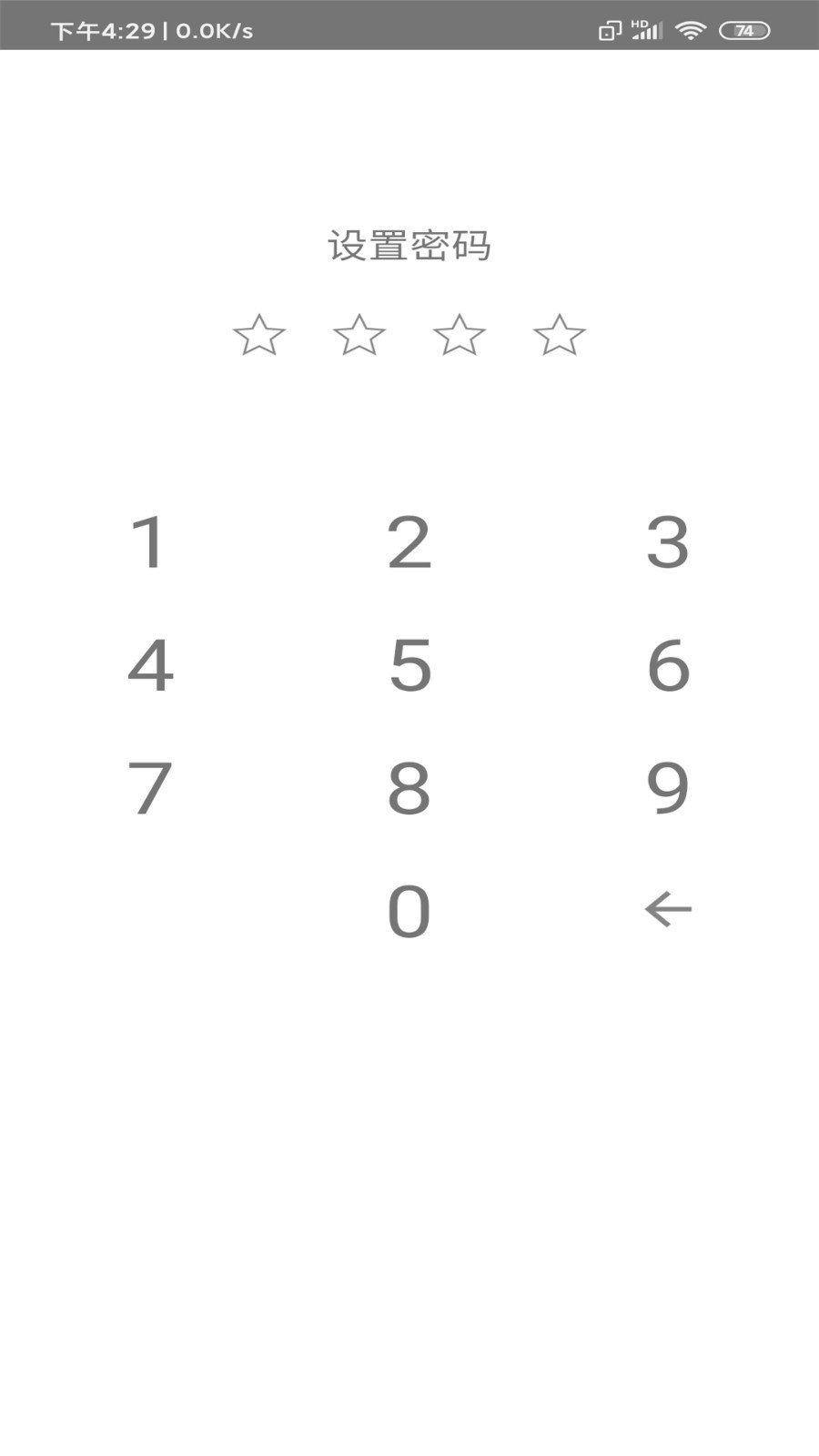Delete last digit with the back arrow

point(668,909)
